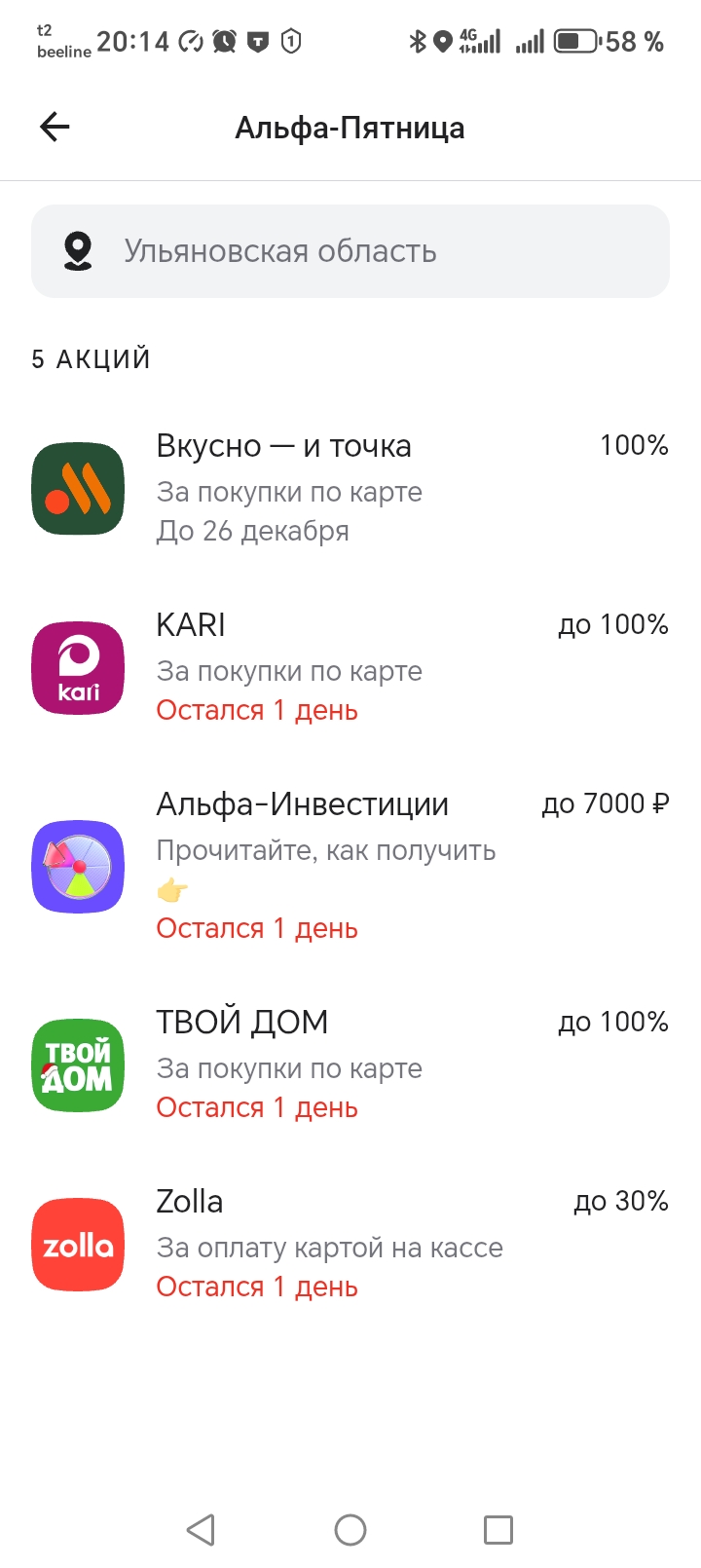Viewport: 701px width, 1568px height.
Task: Click the location pin icon in search bar
Action: pyautogui.click(x=78, y=250)
